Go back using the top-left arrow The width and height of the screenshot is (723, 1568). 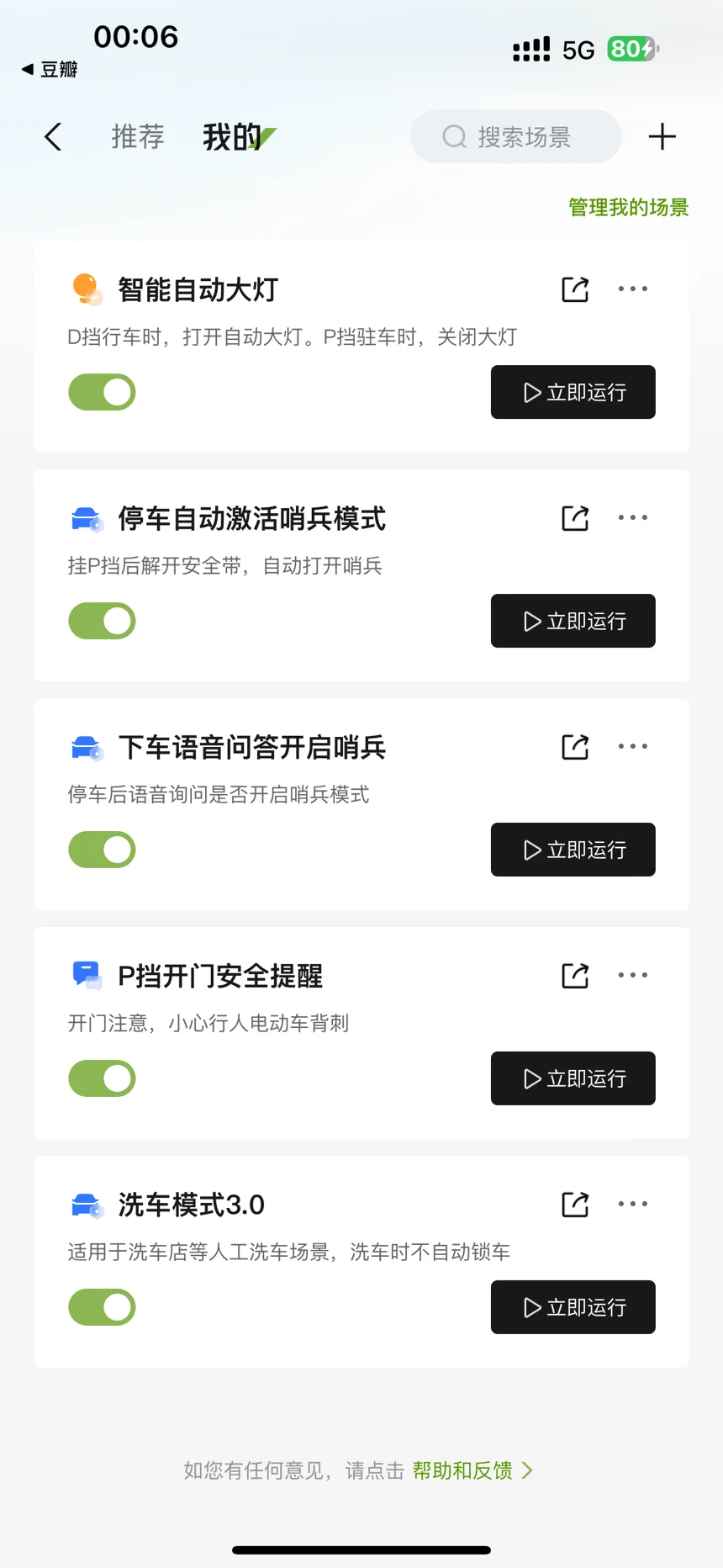pos(53,136)
